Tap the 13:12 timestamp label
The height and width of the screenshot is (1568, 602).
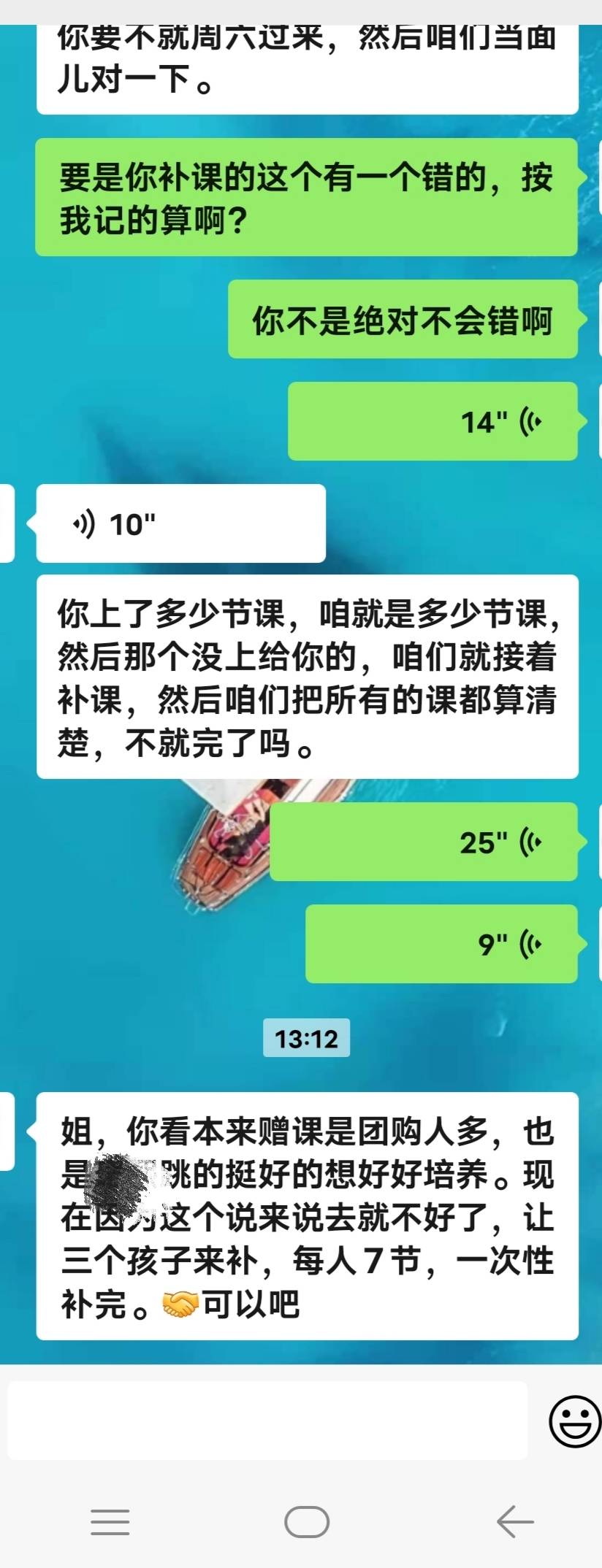tap(306, 1039)
